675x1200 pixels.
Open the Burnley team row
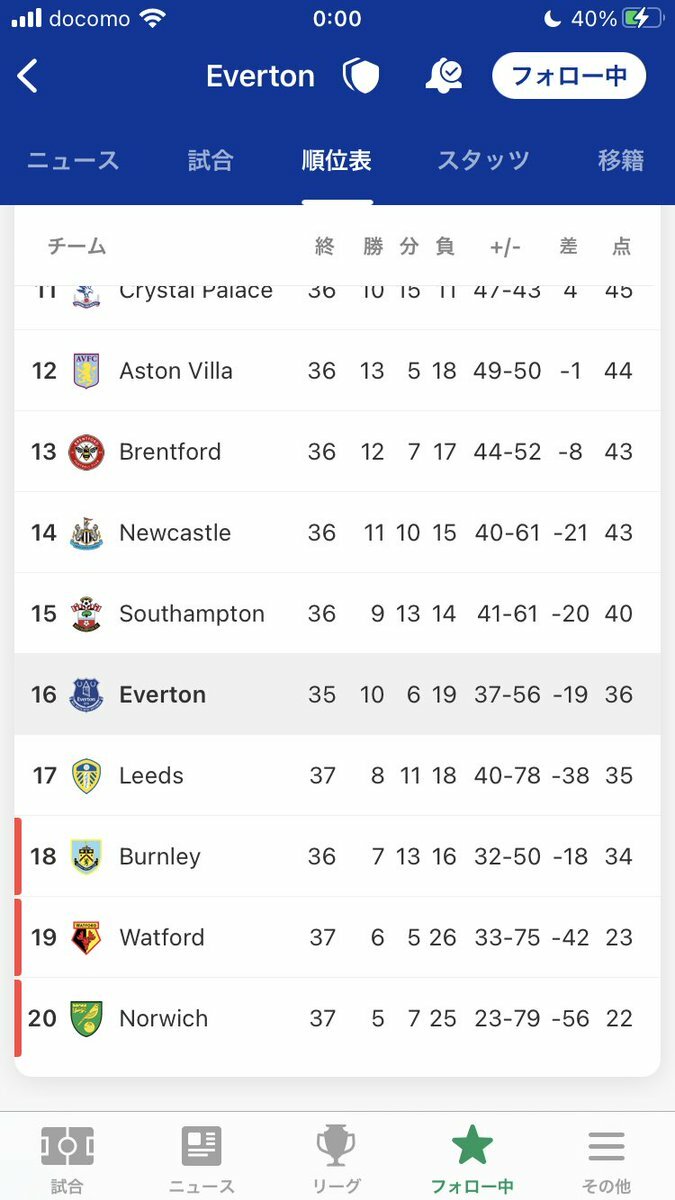point(337,857)
